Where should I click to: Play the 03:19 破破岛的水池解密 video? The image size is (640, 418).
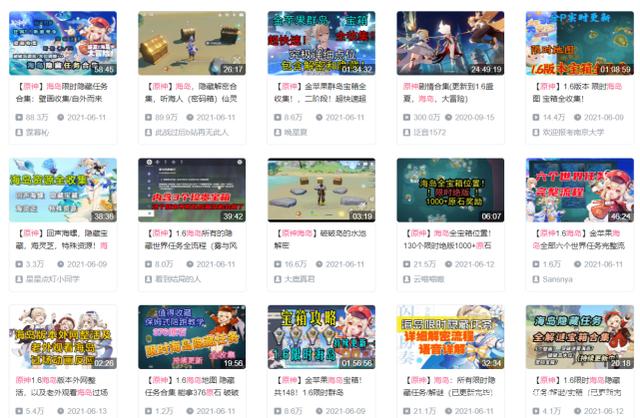point(321,190)
